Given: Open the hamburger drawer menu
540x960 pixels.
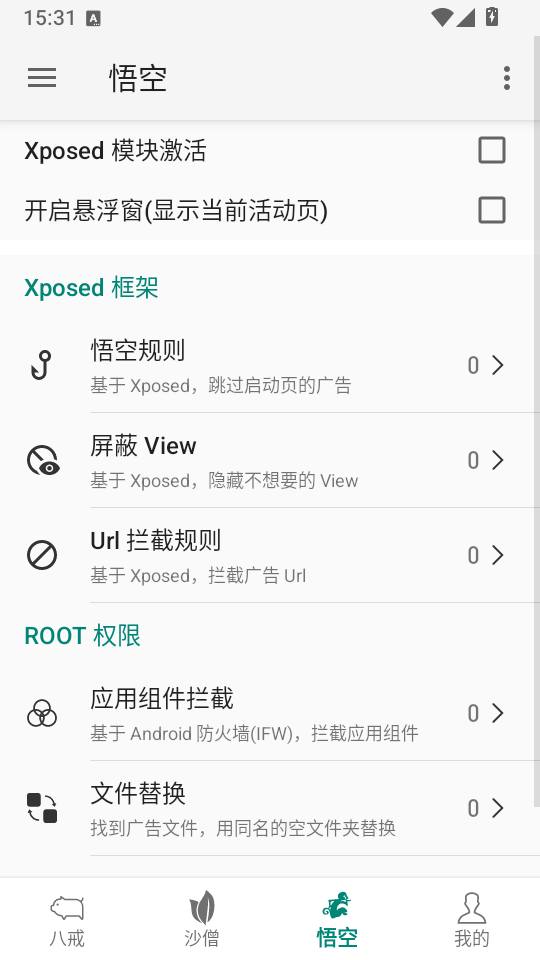Looking at the screenshot, I should (x=42, y=78).
